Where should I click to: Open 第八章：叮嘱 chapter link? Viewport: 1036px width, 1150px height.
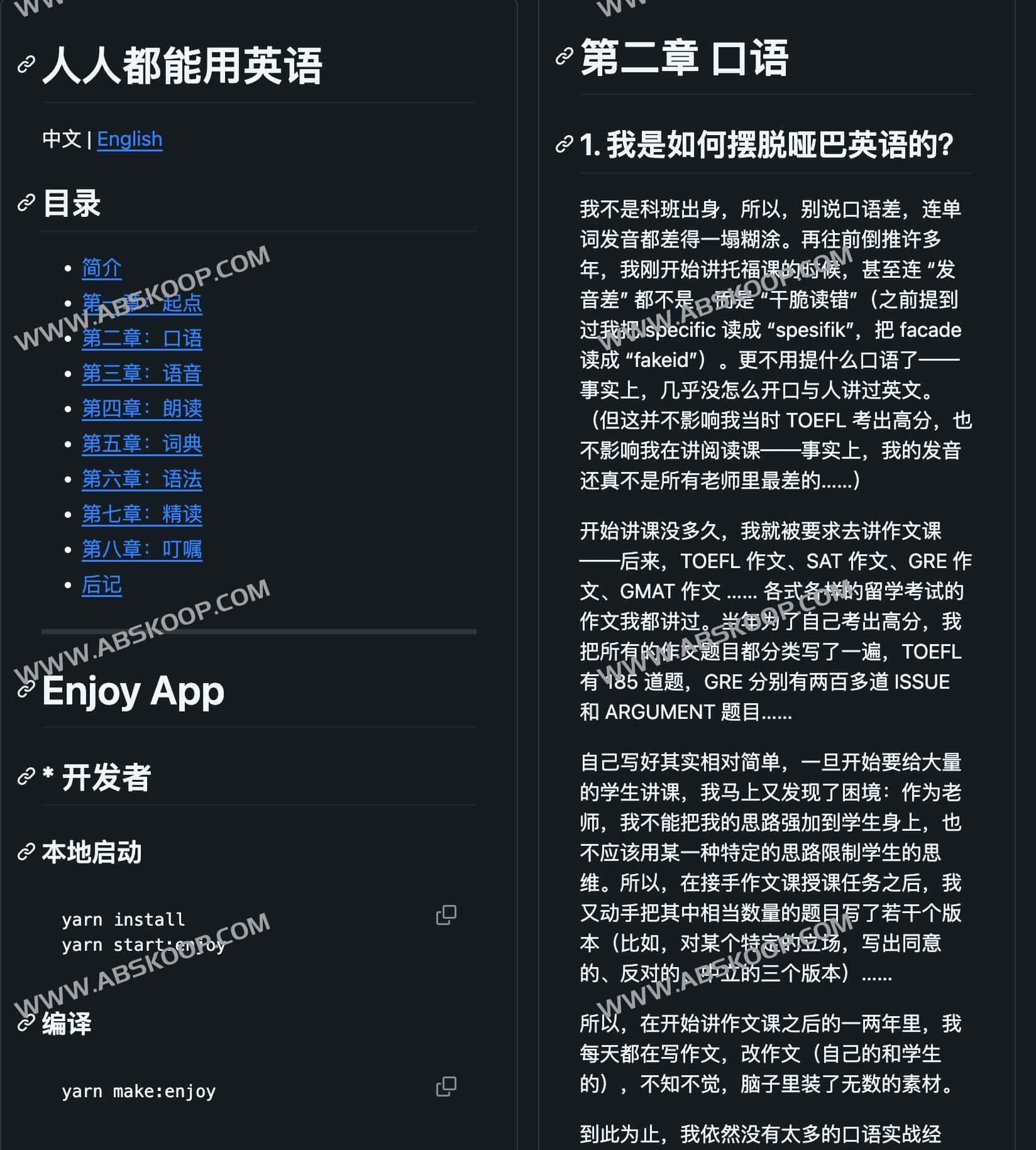tap(142, 550)
